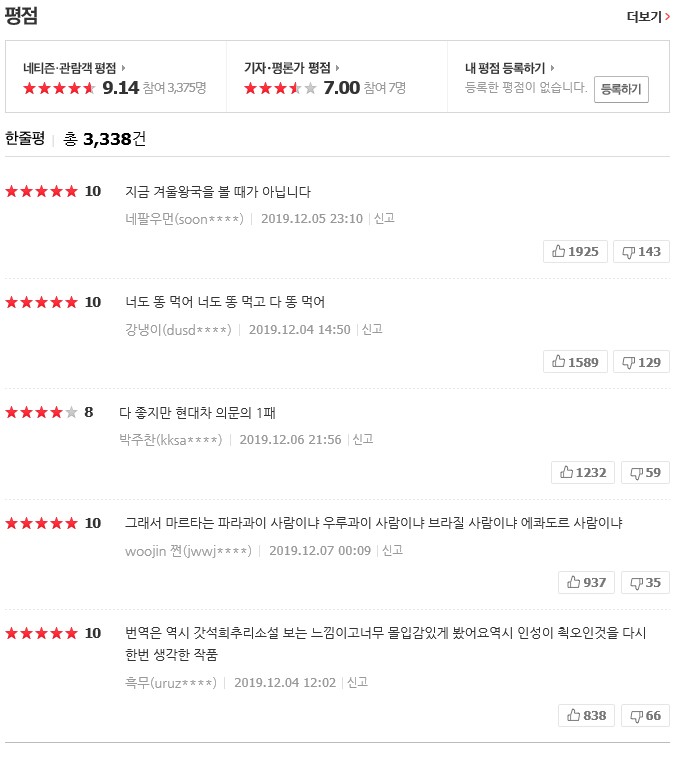Tap the 등록하기 button to rate
Screen dimensions: 676x757
(621, 89)
